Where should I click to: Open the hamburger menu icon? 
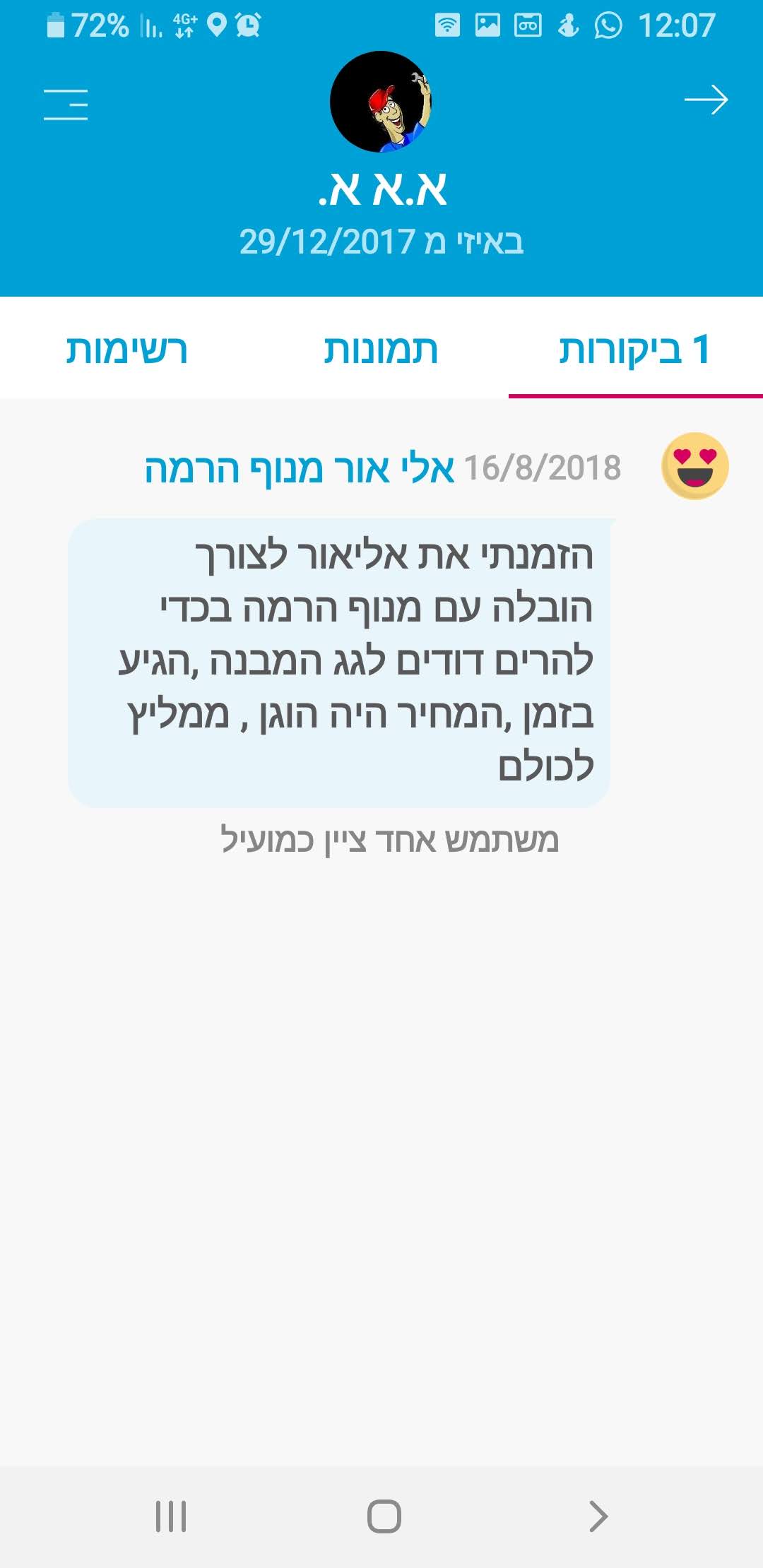click(x=66, y=105)
